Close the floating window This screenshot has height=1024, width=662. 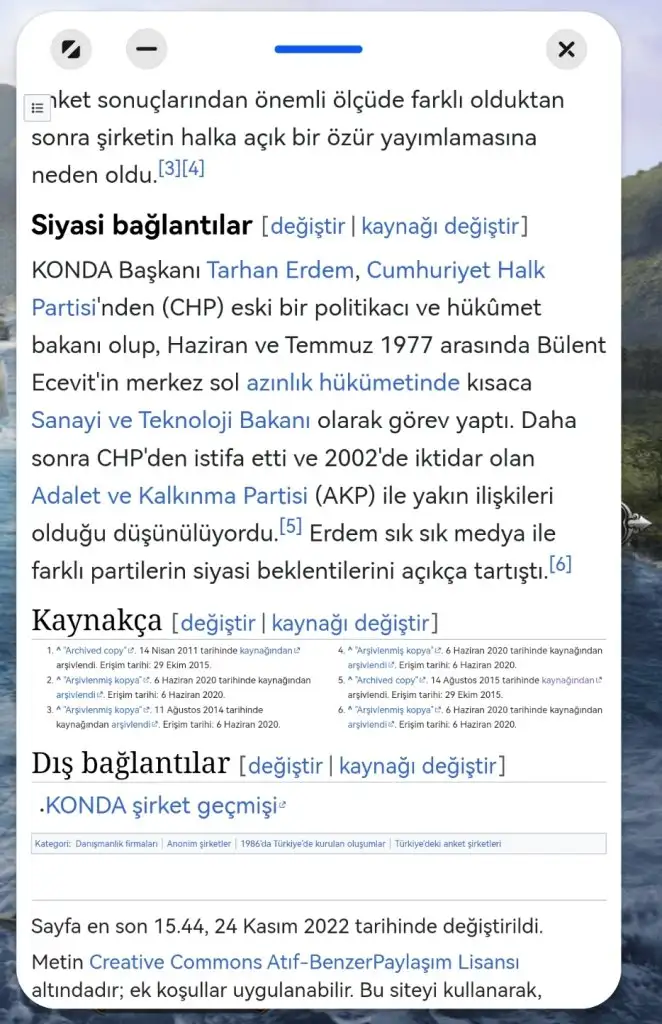pyautogui.click(x=566, y=49)
